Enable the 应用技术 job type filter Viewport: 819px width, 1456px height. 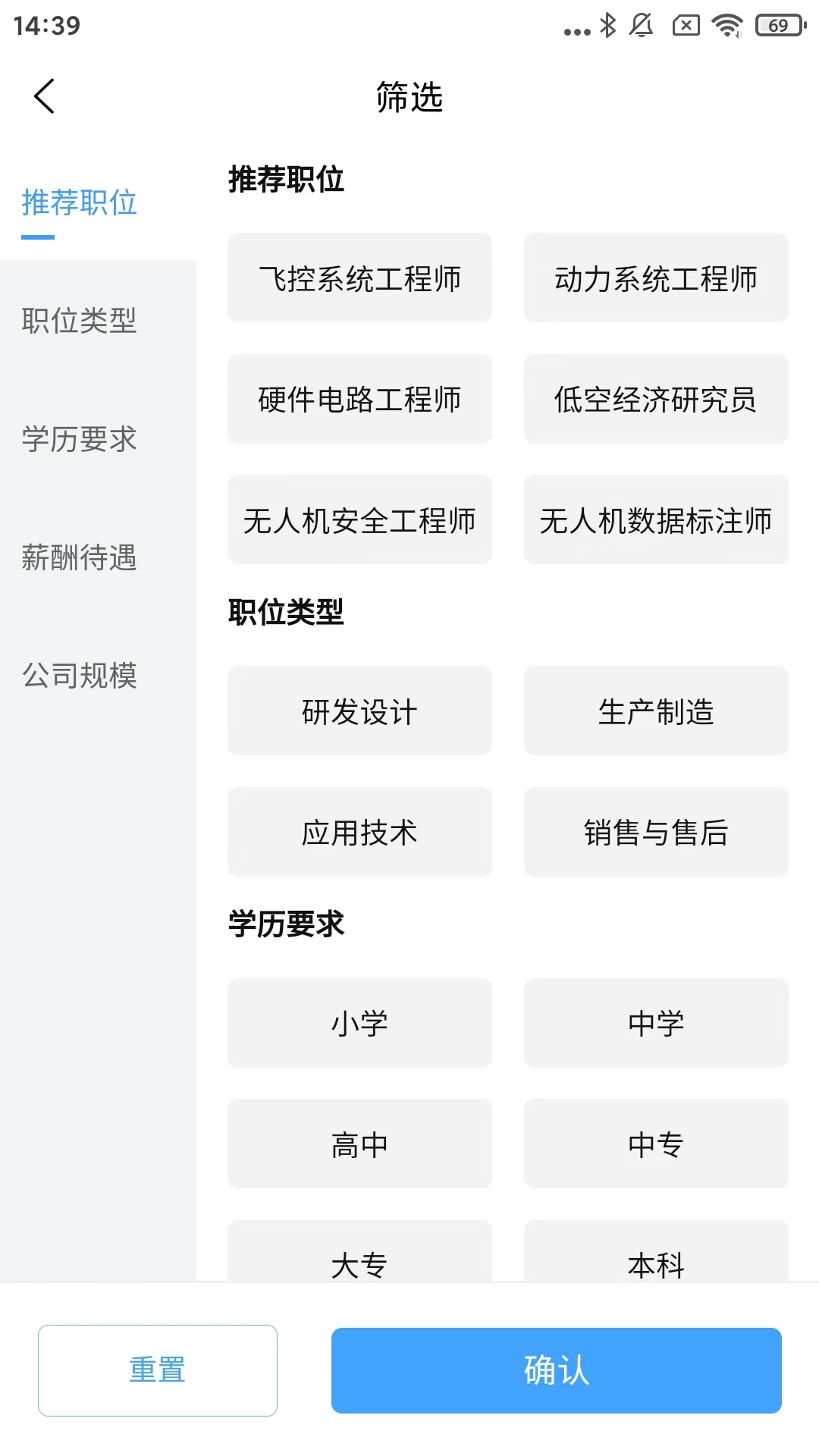(x=359, y=833)
